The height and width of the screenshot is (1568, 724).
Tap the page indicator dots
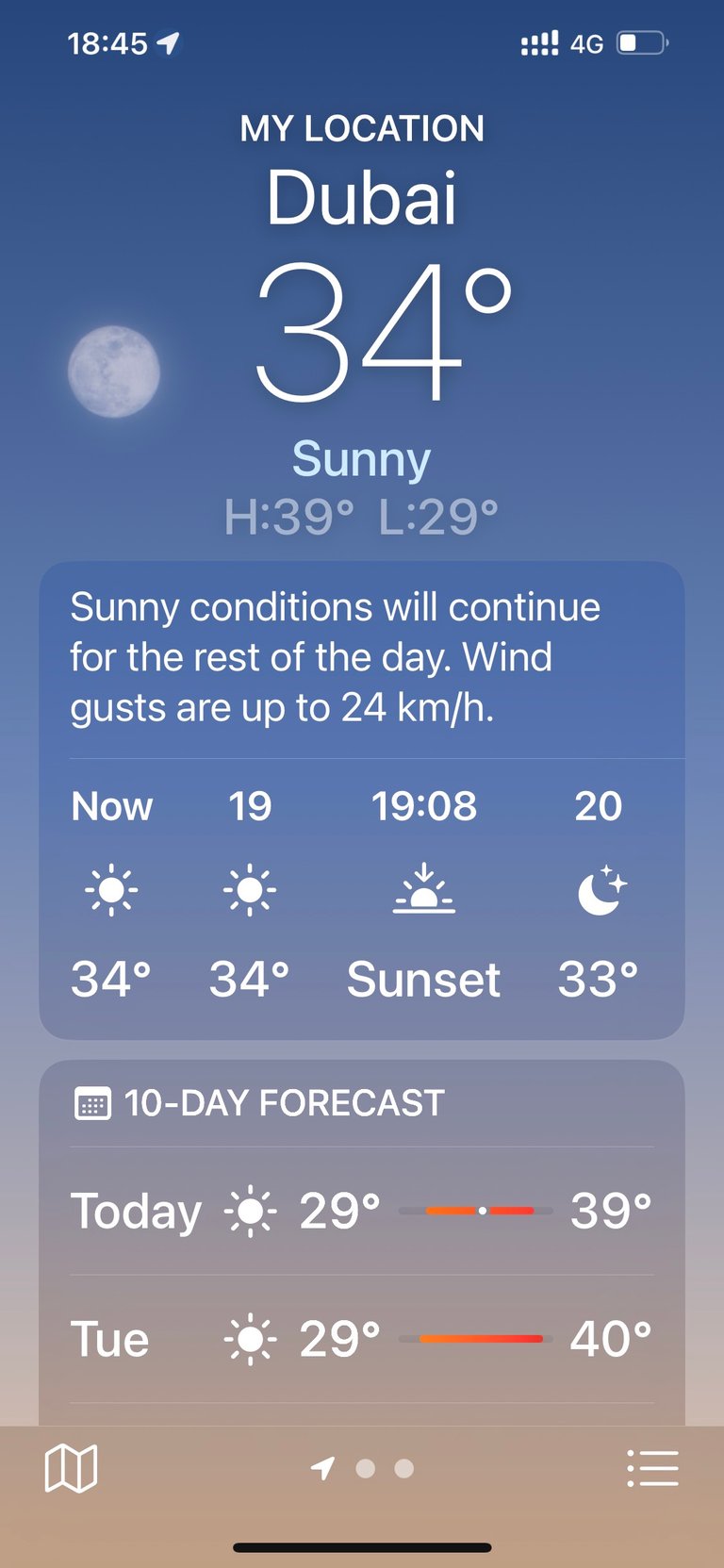pyautogui.click(x=363, y=1468)
